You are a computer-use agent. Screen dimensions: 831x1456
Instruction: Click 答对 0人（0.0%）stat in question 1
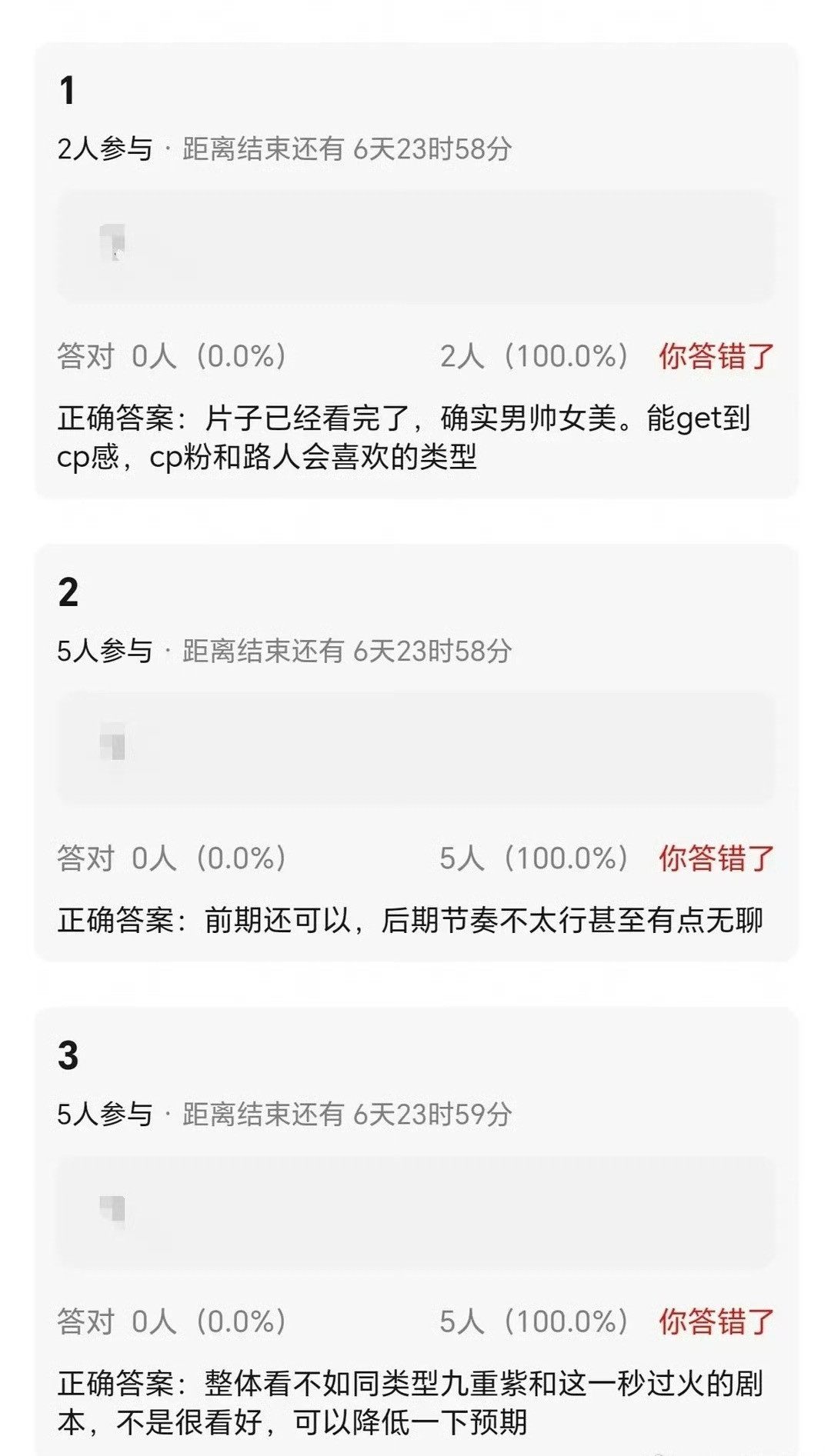[173, 355]
